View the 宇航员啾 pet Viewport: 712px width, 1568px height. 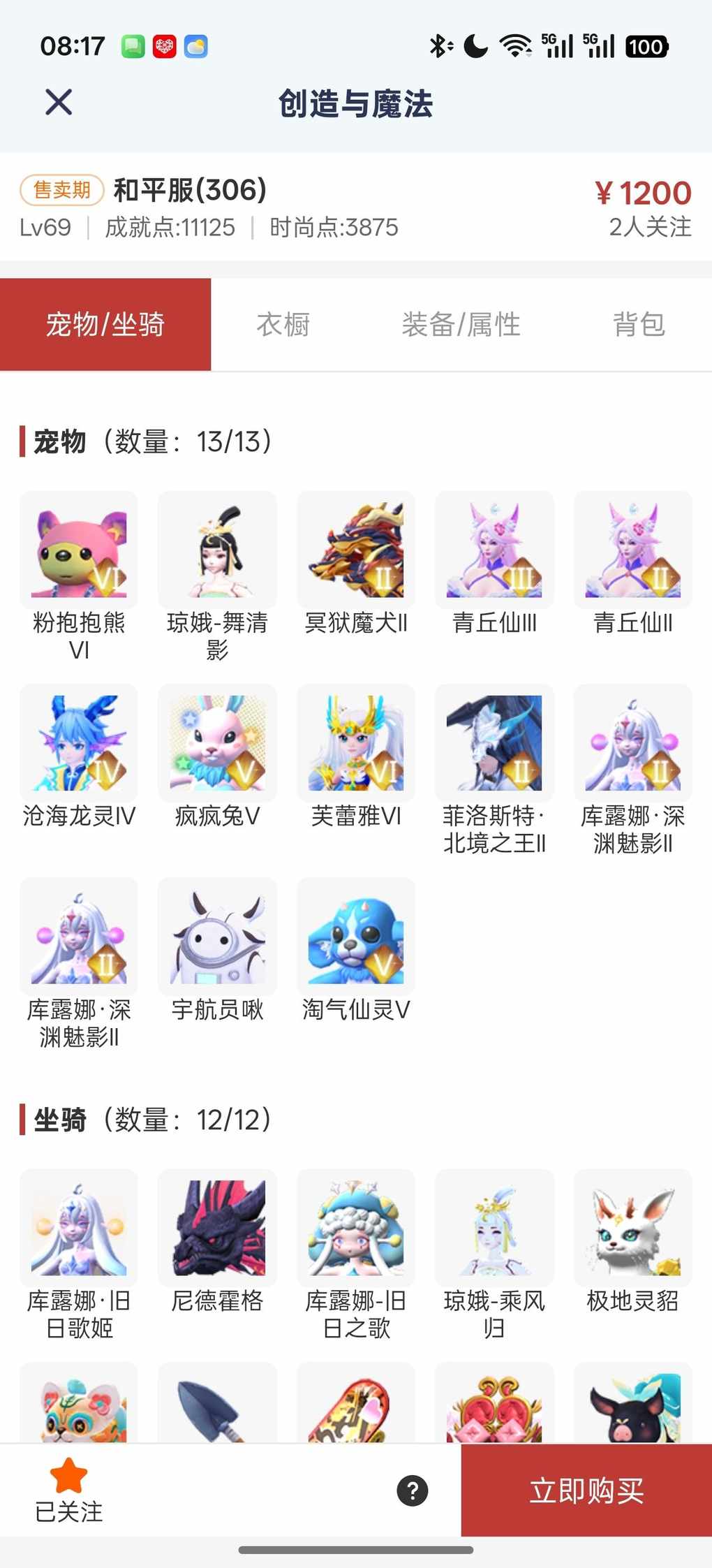(x=217, y=937)
